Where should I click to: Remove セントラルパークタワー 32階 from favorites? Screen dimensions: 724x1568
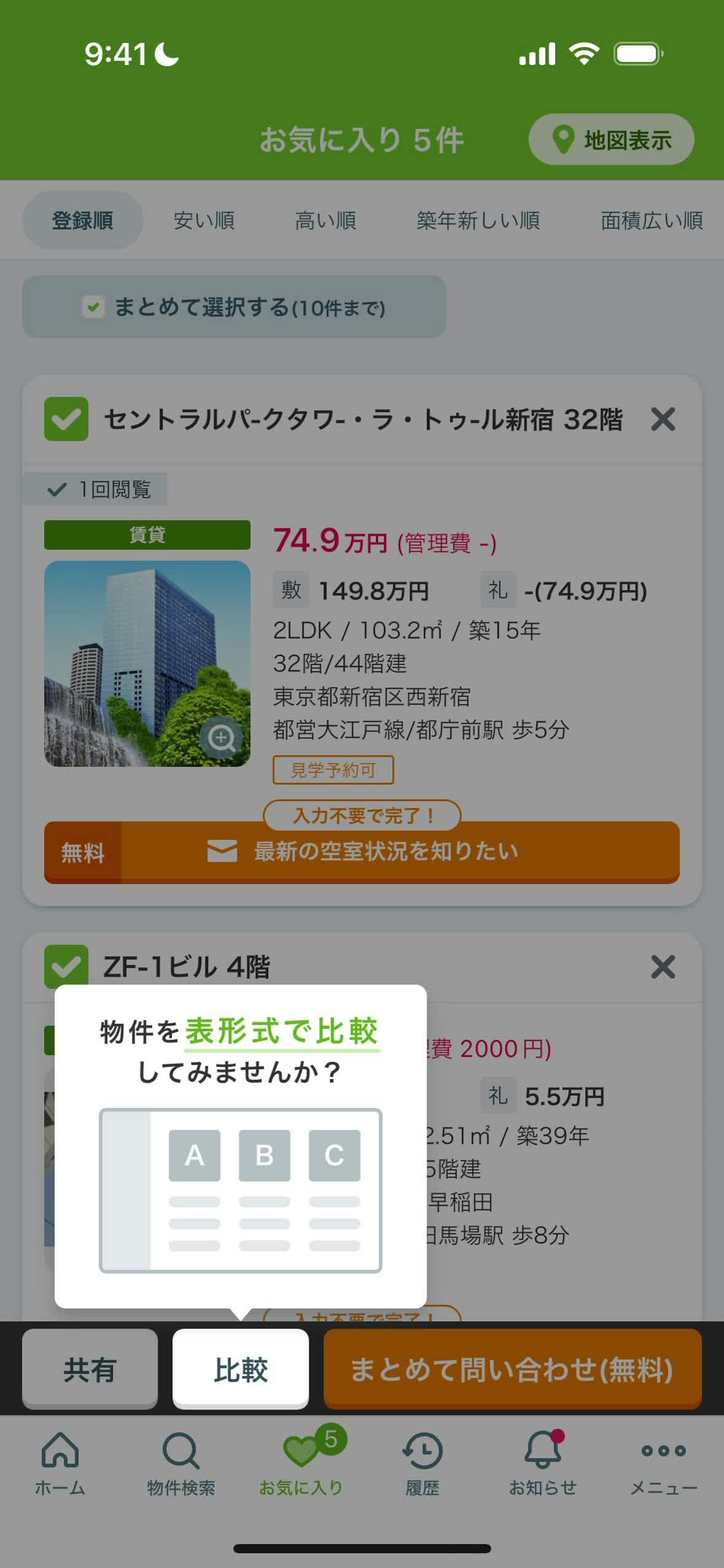(663, 419)
